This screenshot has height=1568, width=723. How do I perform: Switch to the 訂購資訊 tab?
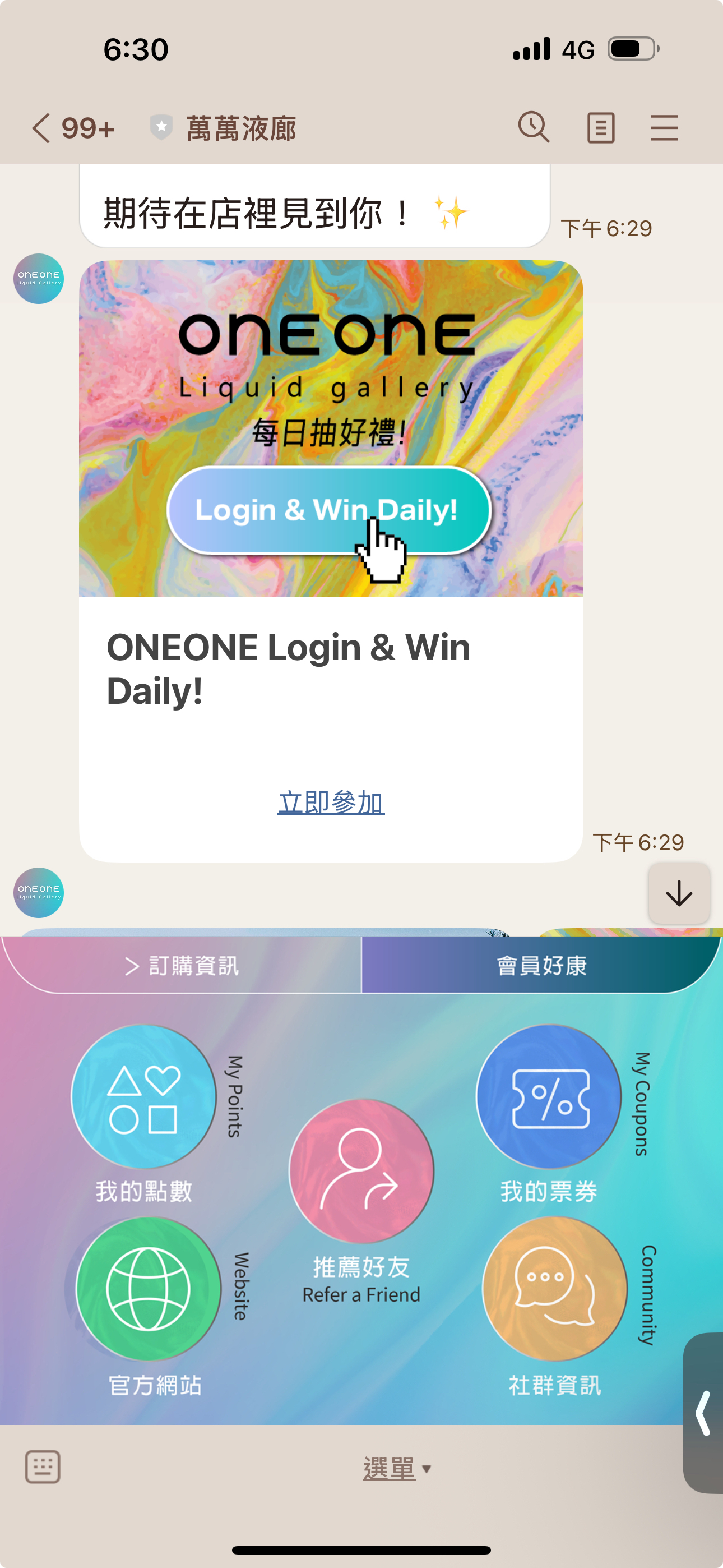182,965
